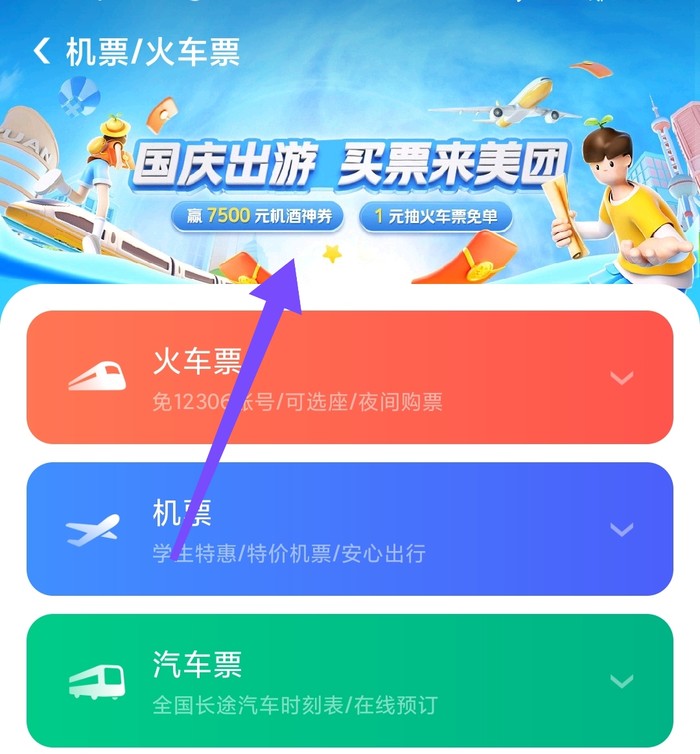Go back from 机票/火车票 page
Image resolution: width=700 pixels, height=754 pixels.
[x=42, y=51]
